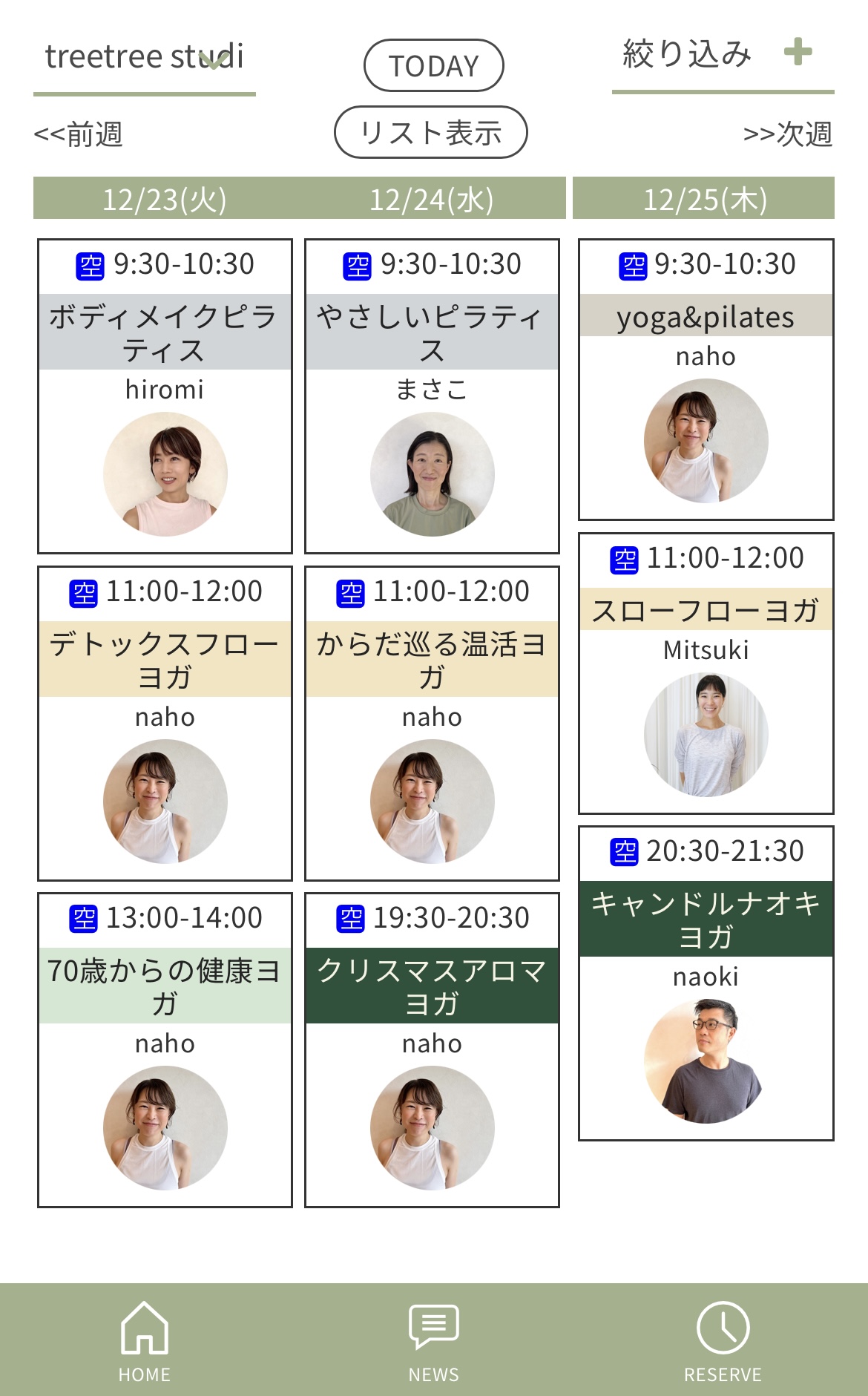Image resolution: width=868 pixels, height=1396 pixels.
Task: Open キャンドルナオキヨガ class by naoki
Action: click(706, 983)
